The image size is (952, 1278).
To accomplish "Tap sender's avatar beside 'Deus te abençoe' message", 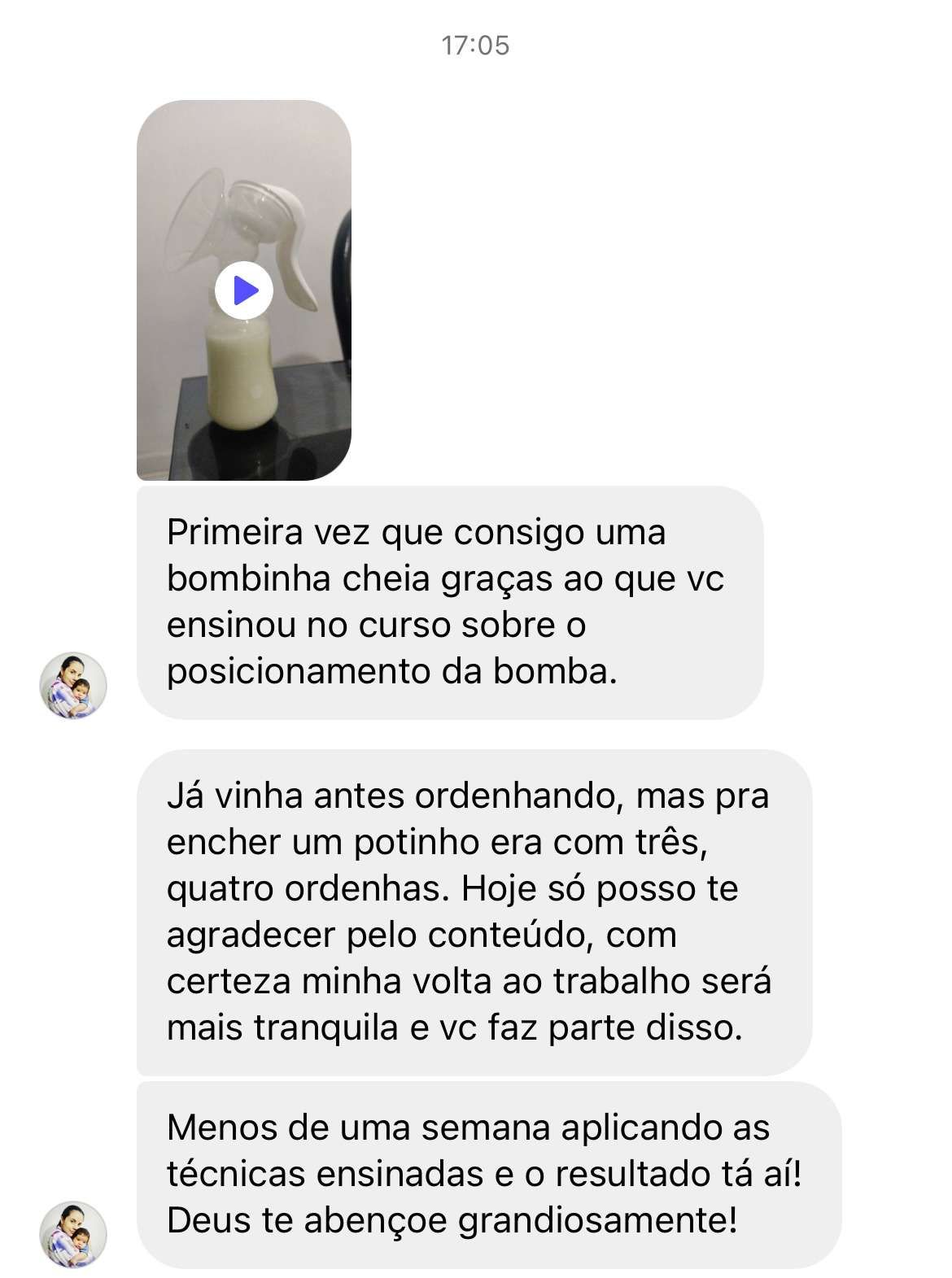I will point(73,1233).
